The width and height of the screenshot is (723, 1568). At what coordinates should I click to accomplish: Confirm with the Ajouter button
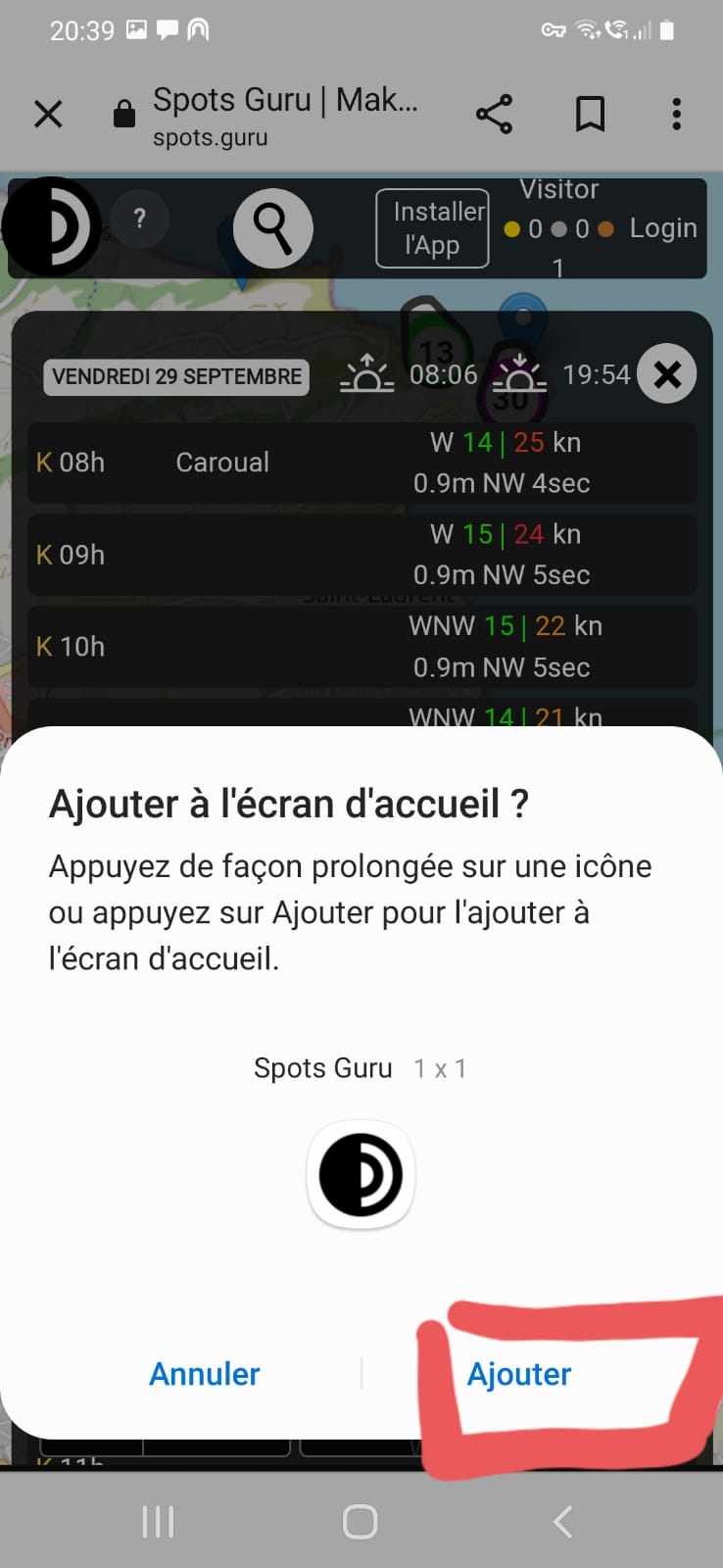coord(519,1374)
